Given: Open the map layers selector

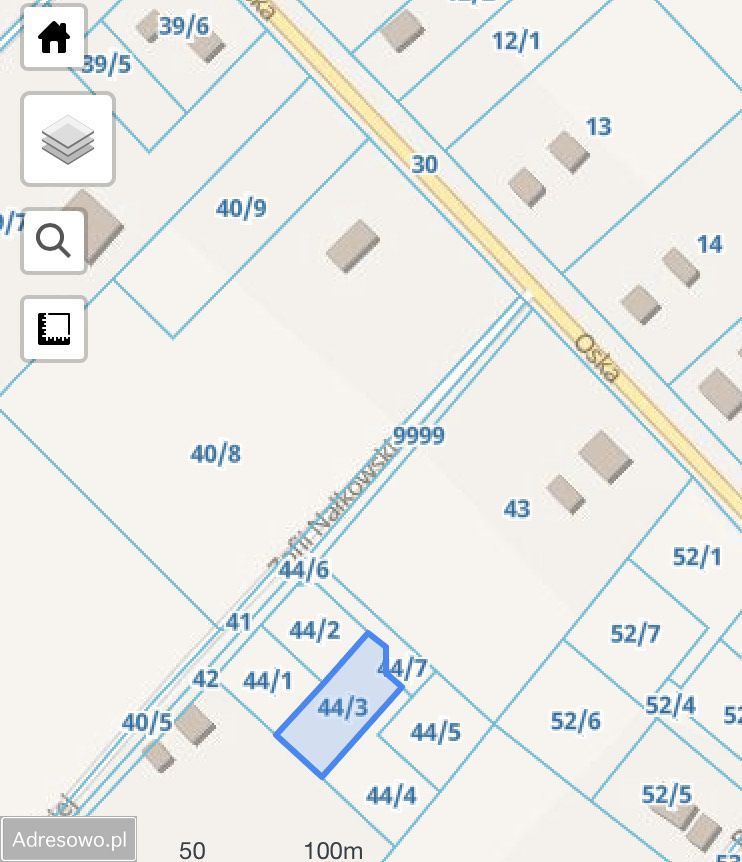Looking at the screenshot, I should [x=68, y=139].
